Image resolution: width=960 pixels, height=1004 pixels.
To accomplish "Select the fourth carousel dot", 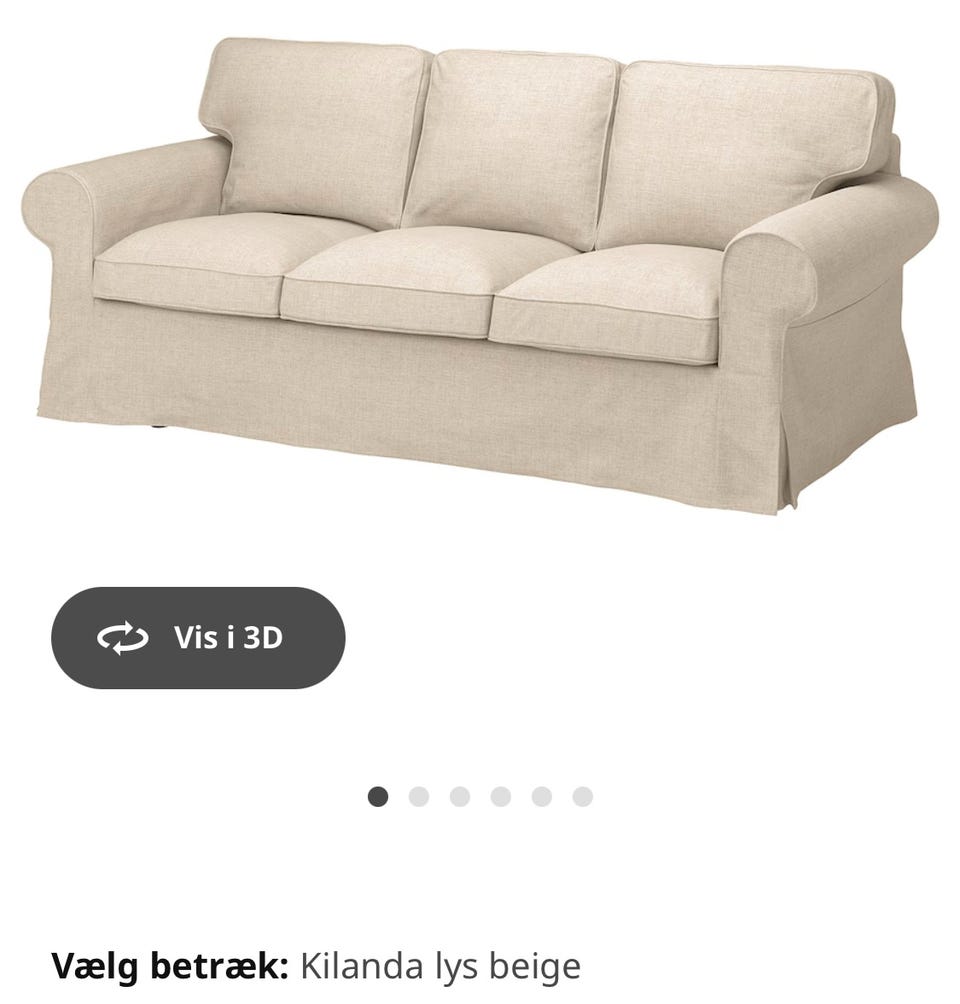I will [499, 795].
